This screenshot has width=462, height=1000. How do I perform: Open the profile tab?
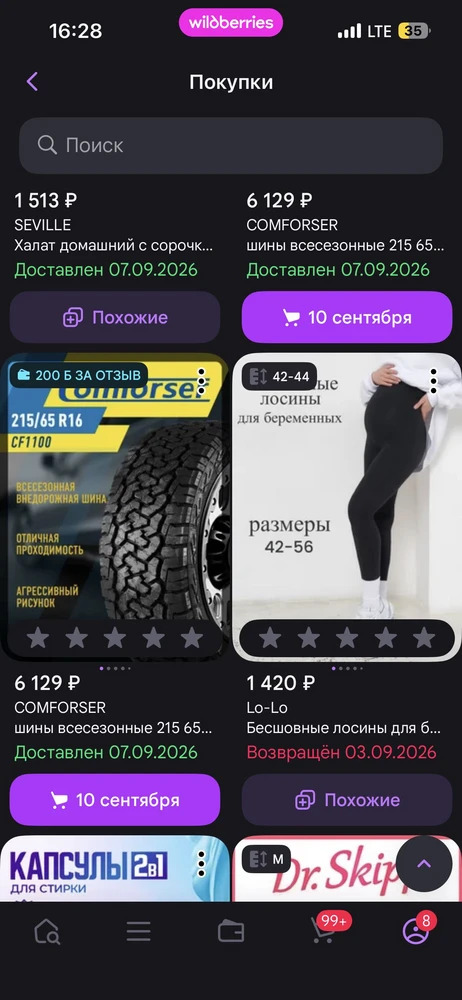click(416, 930)
